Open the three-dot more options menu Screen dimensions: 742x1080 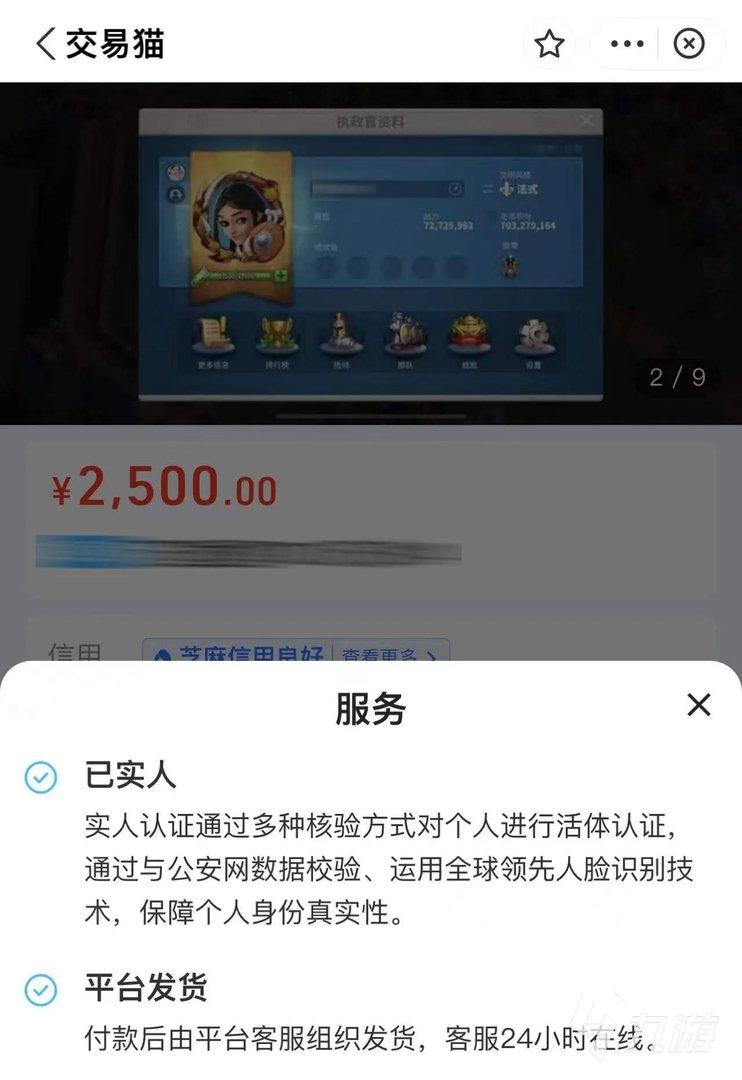tap(627, 44)
